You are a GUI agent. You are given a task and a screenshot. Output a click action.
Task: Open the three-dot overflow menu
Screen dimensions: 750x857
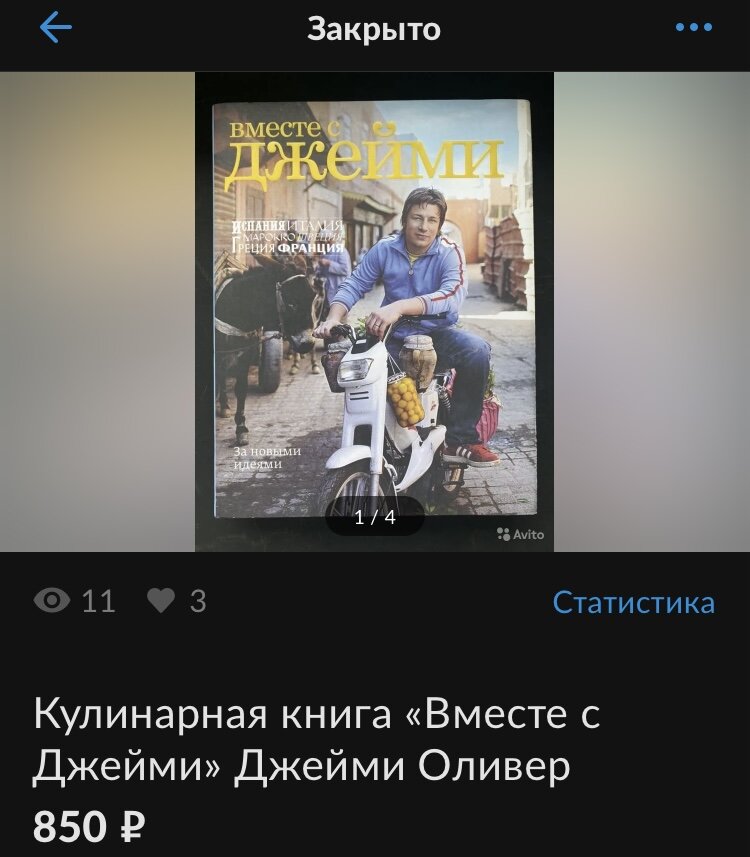click(693, 28)
